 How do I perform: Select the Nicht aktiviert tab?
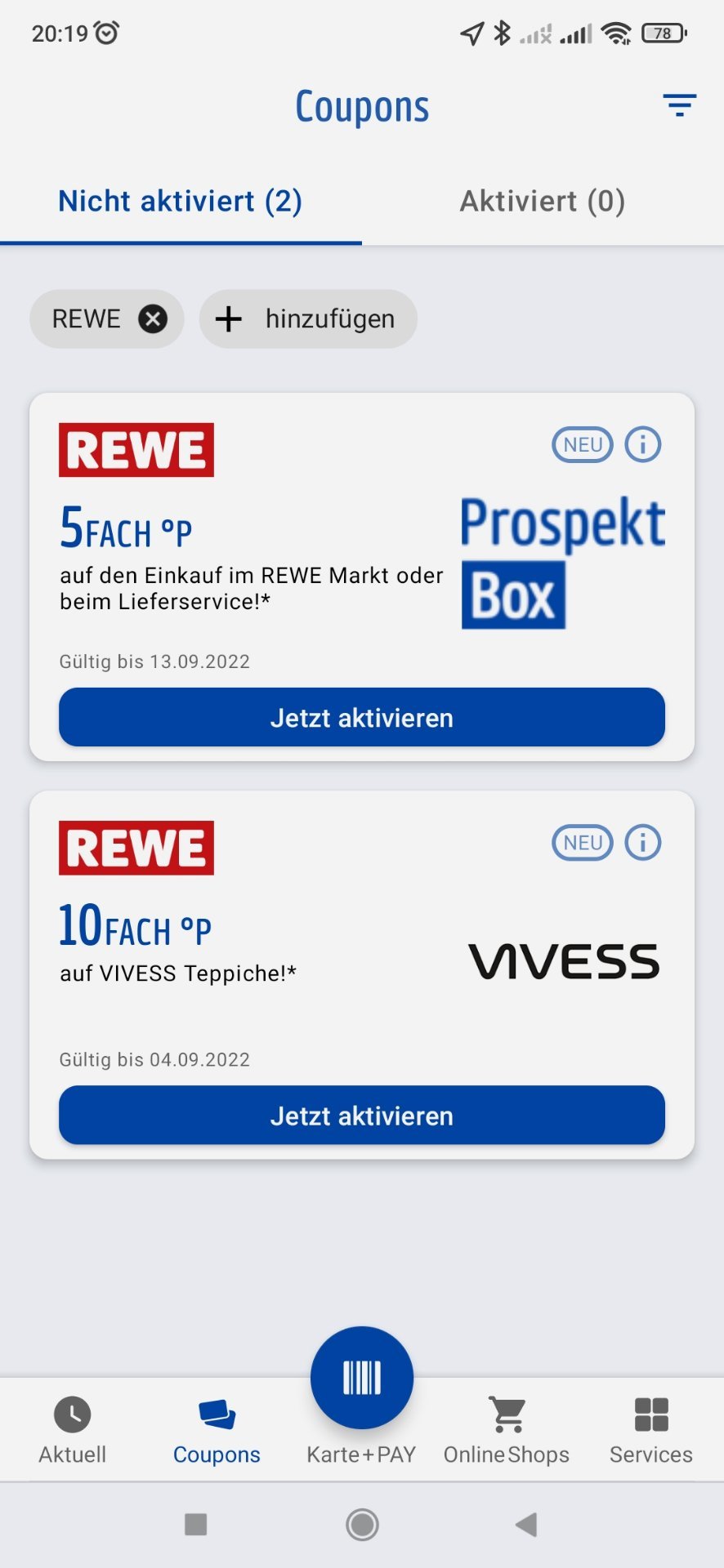coord(181,201)
